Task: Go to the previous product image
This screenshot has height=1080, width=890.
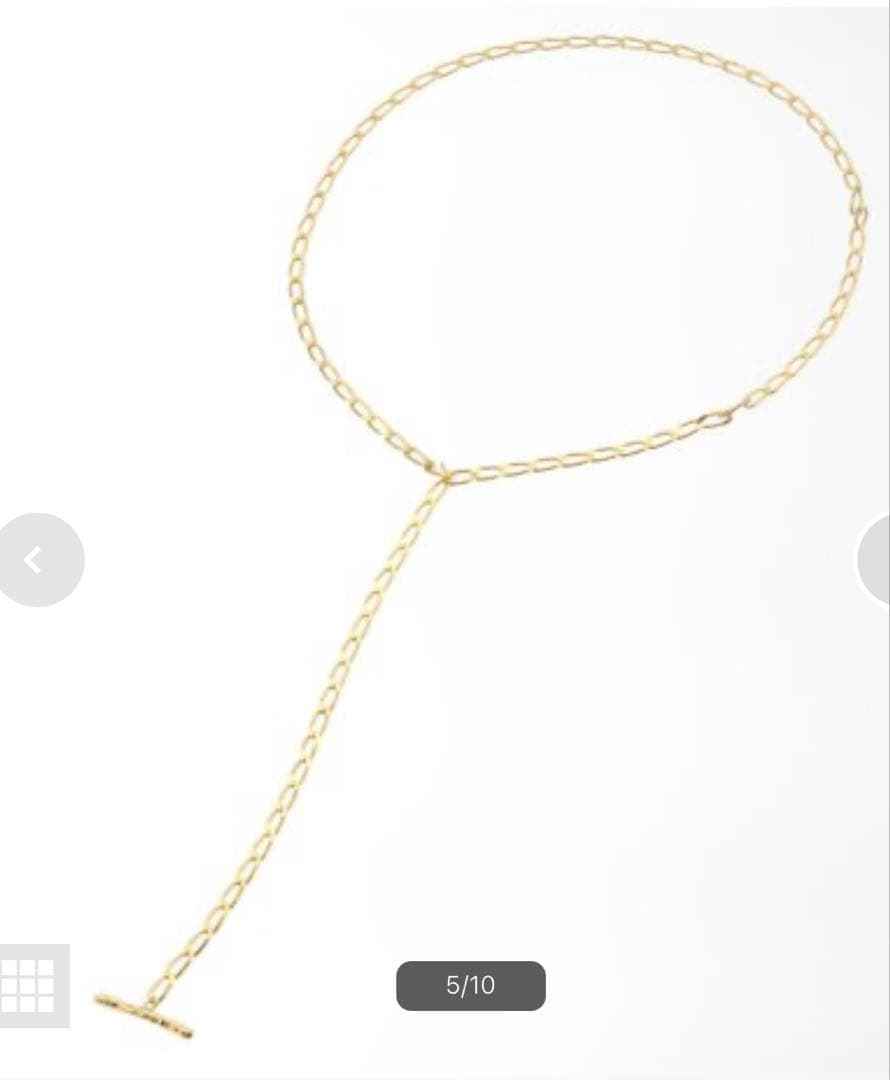Action: click(x=37, y=560)
